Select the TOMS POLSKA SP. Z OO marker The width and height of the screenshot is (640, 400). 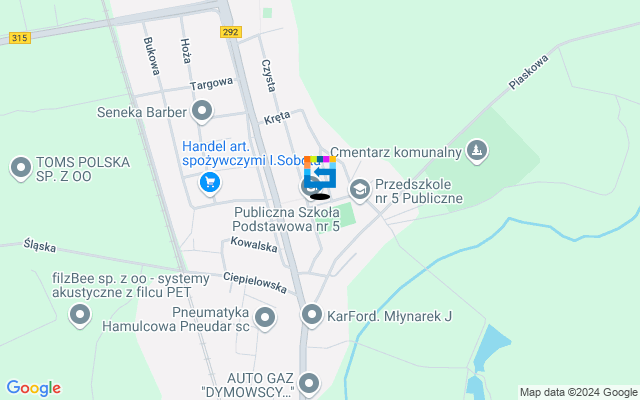[x=20, y=168]
